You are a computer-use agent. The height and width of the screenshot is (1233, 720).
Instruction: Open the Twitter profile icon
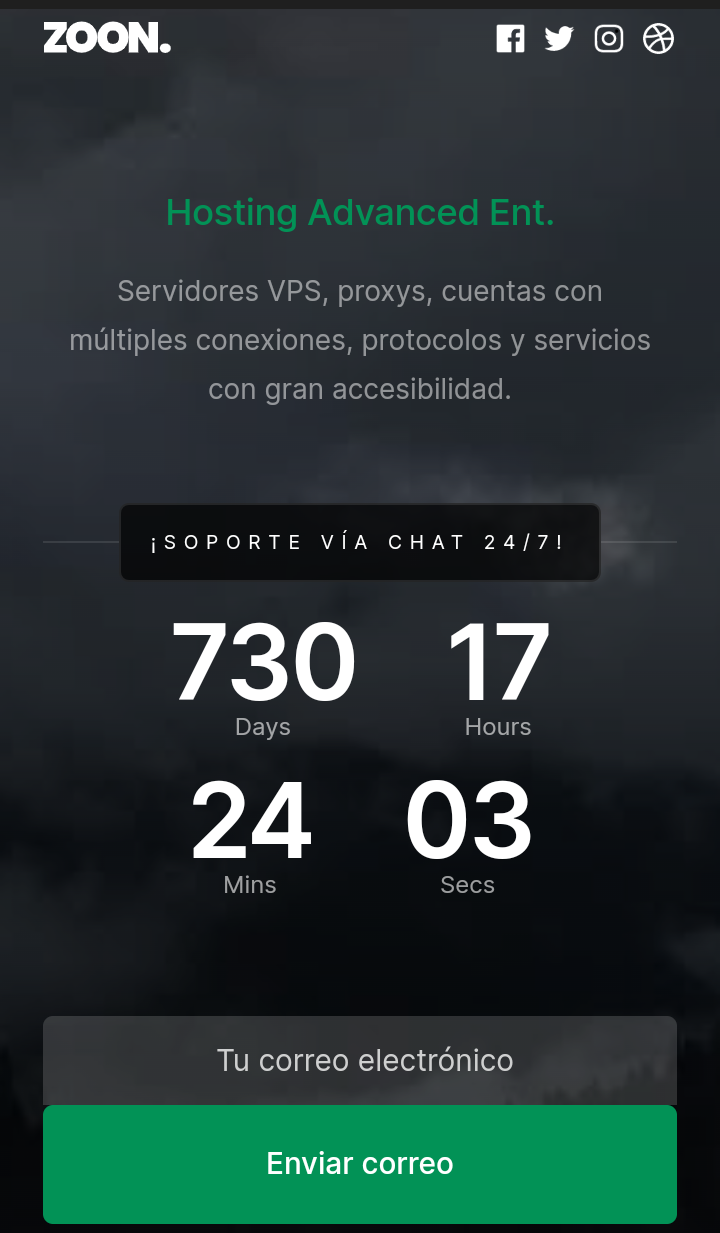(x=559, y=39)
